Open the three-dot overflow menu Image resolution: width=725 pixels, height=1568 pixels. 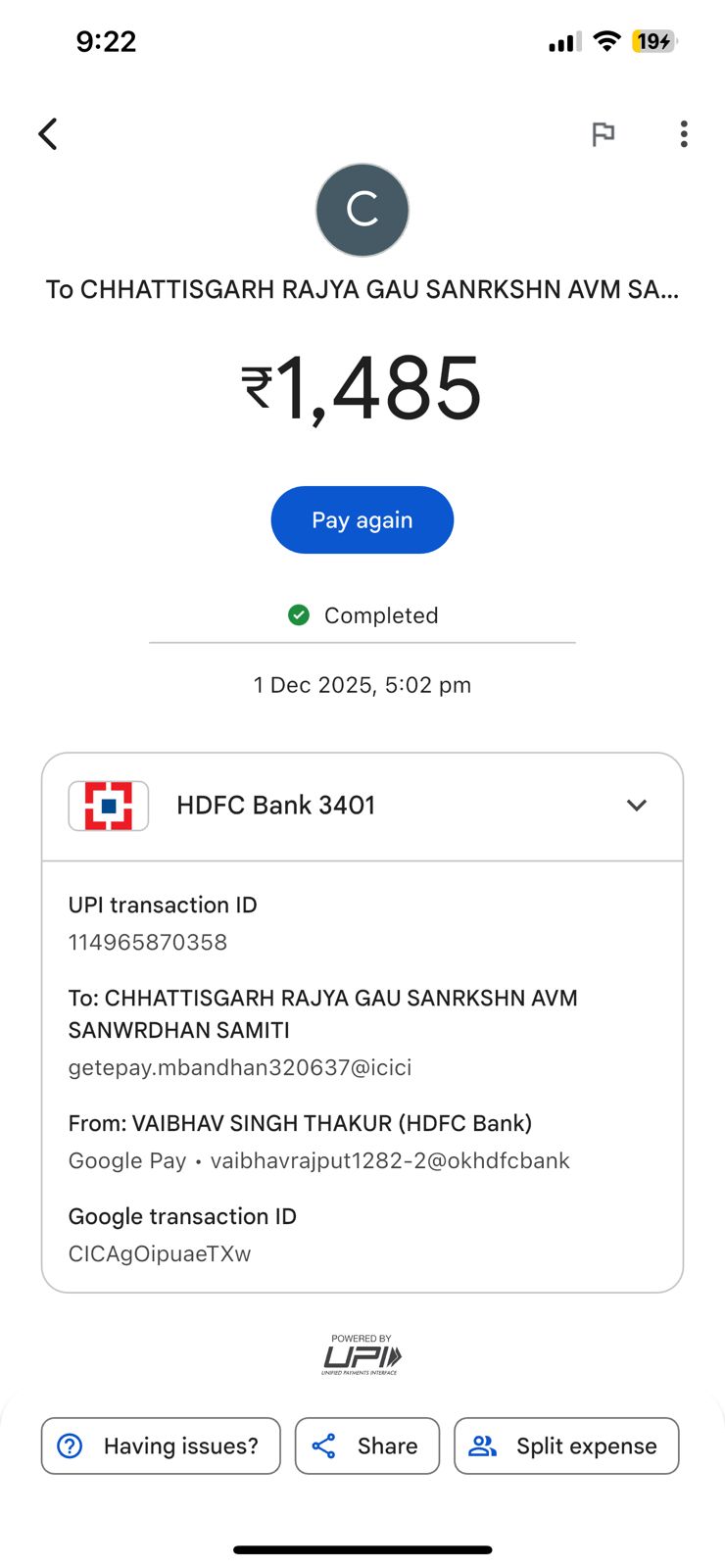pos(684,134)
